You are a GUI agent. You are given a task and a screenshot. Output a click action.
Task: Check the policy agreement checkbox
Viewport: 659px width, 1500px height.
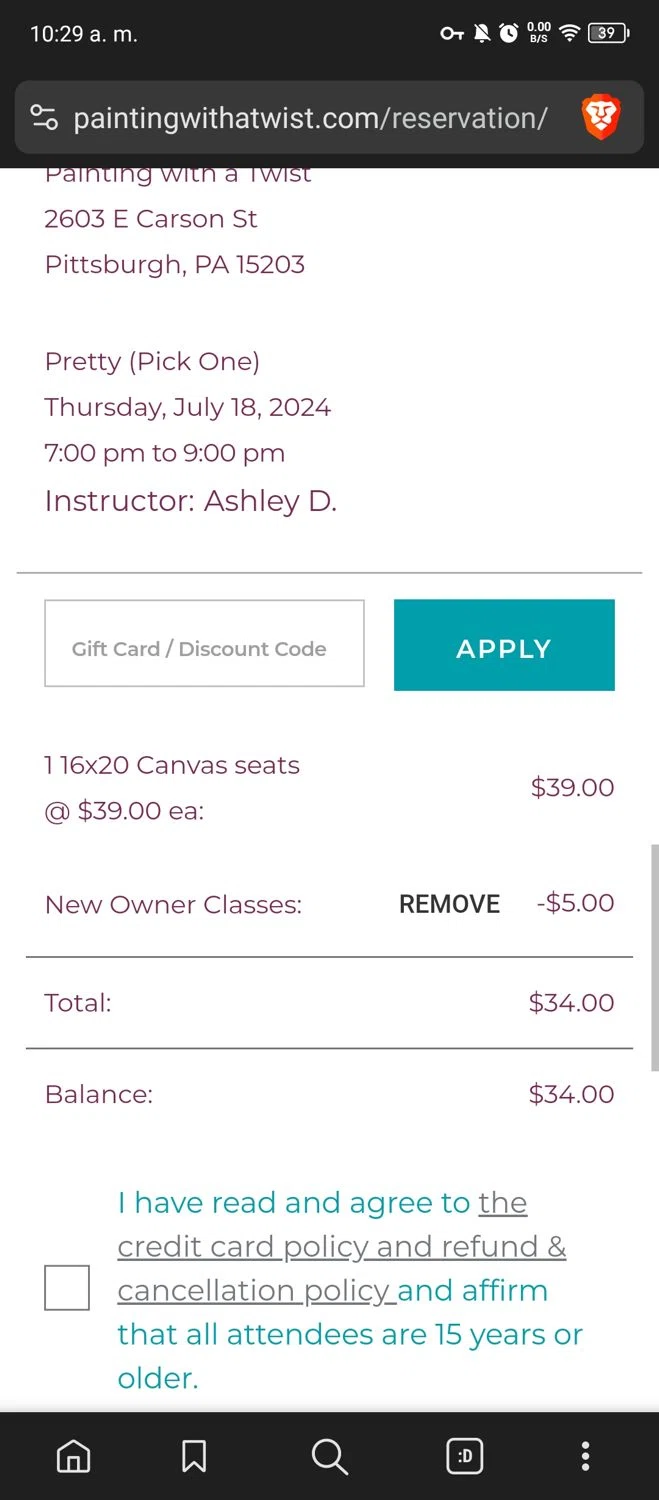tap(67, 1287)
